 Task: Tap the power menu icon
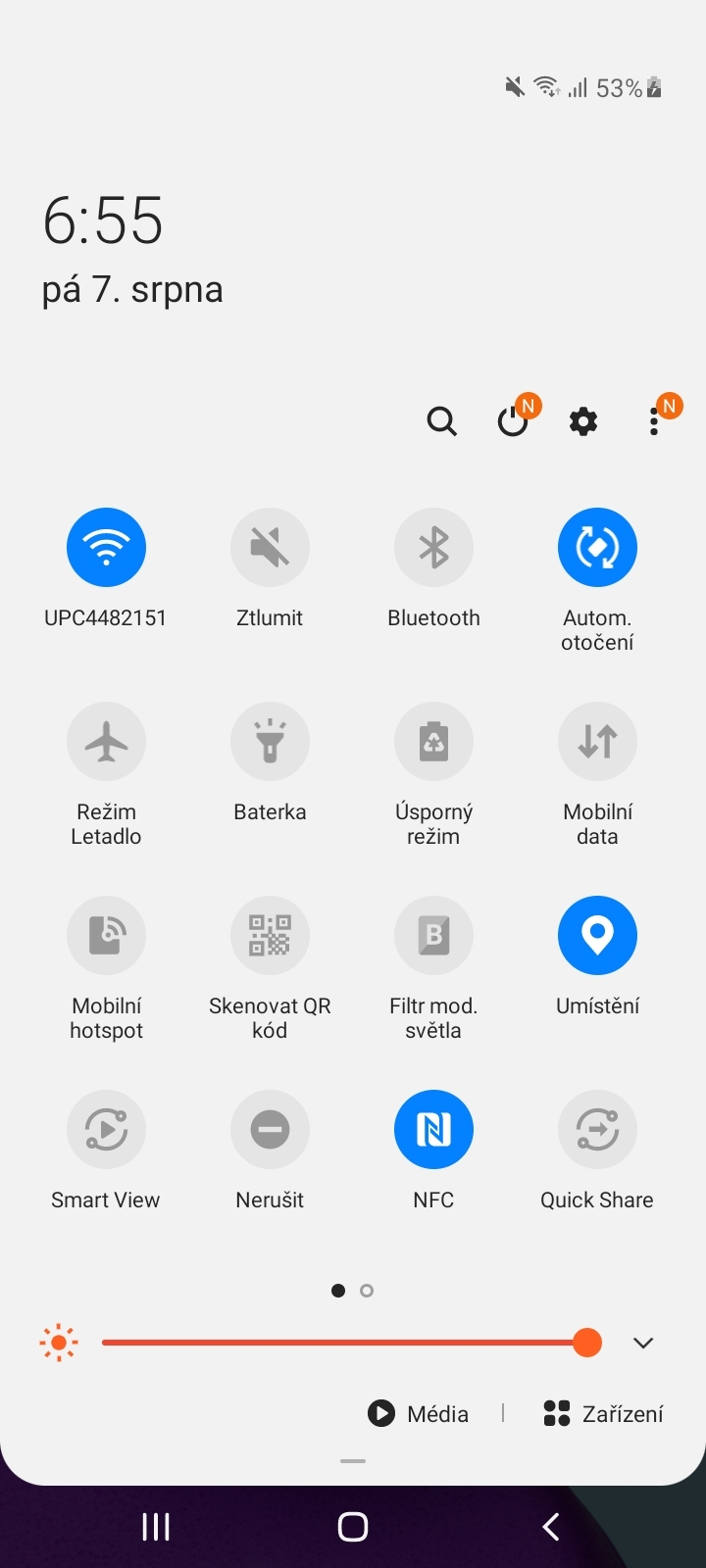click(x=513, y=421)
